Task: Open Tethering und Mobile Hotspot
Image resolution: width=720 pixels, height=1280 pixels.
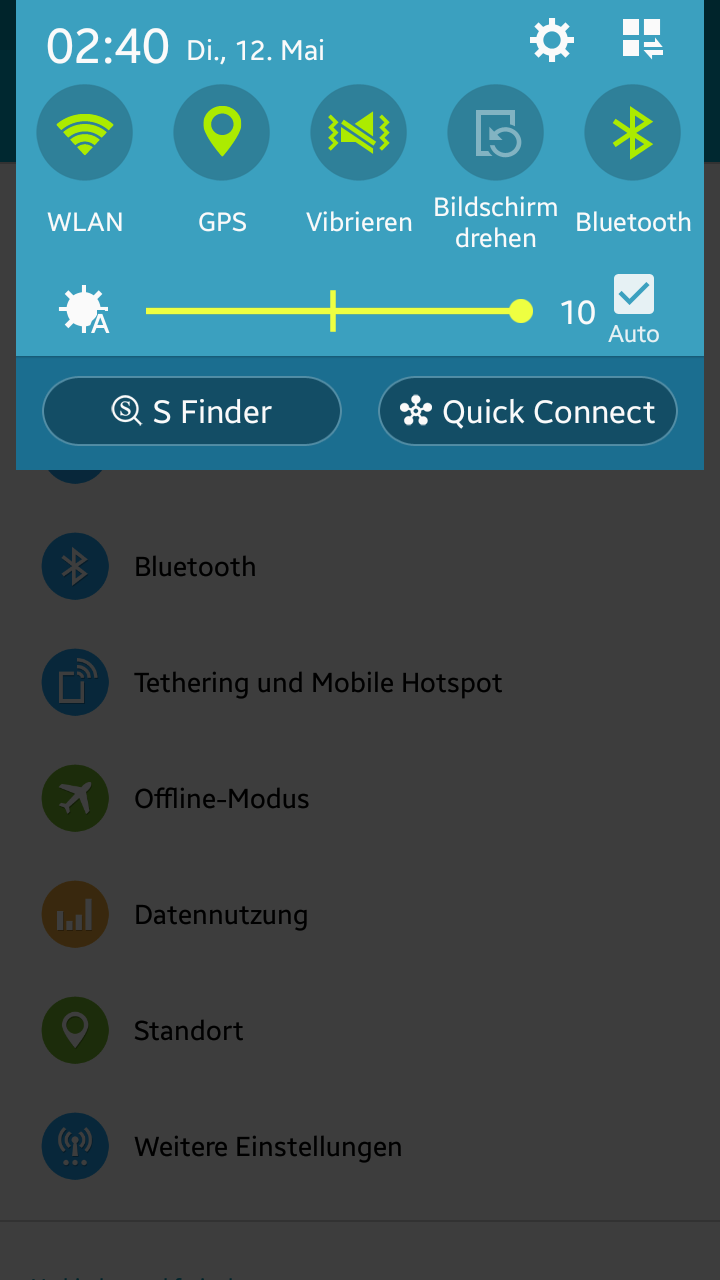Action: (360, 683)
